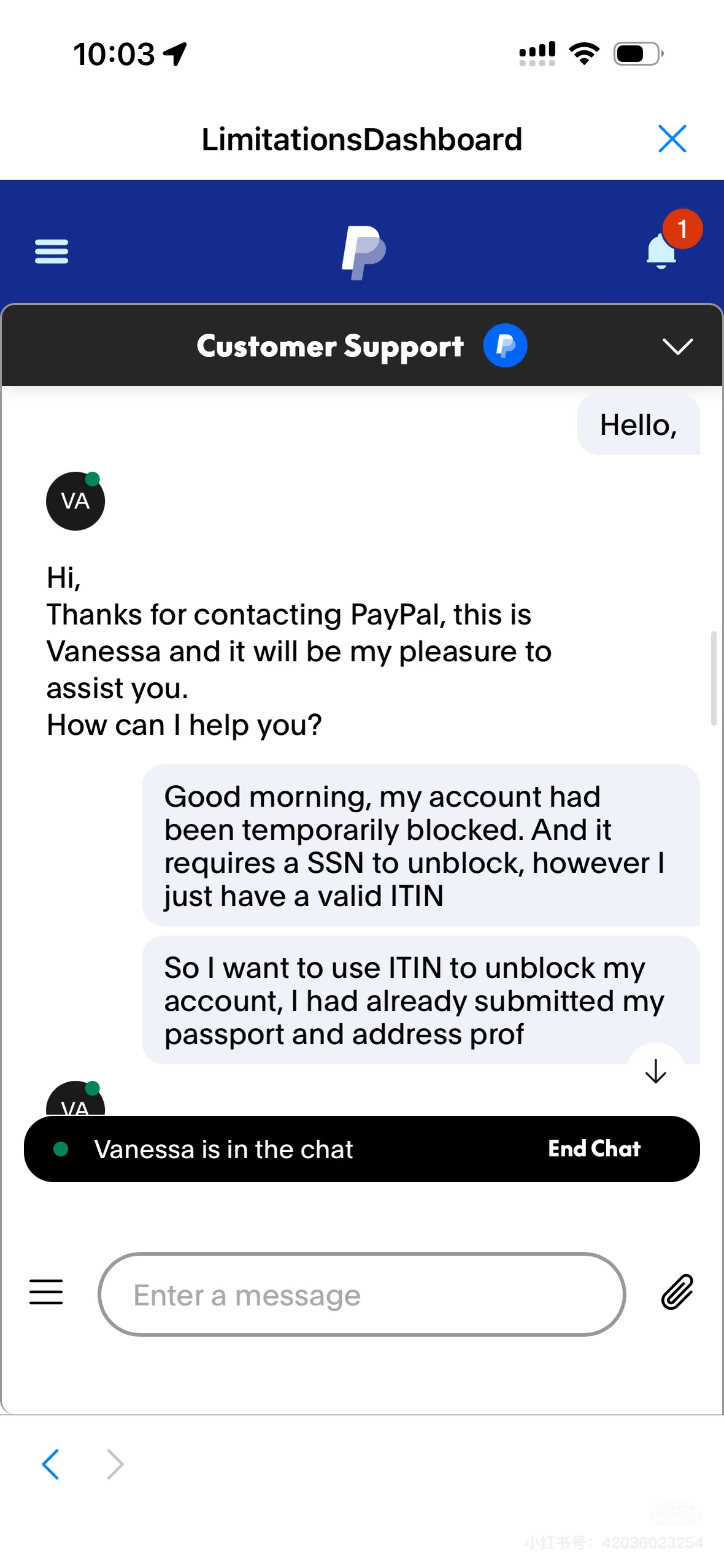Open the chat options menu beside message field
Screen dimensions: 724x1568
[46, 1292]
